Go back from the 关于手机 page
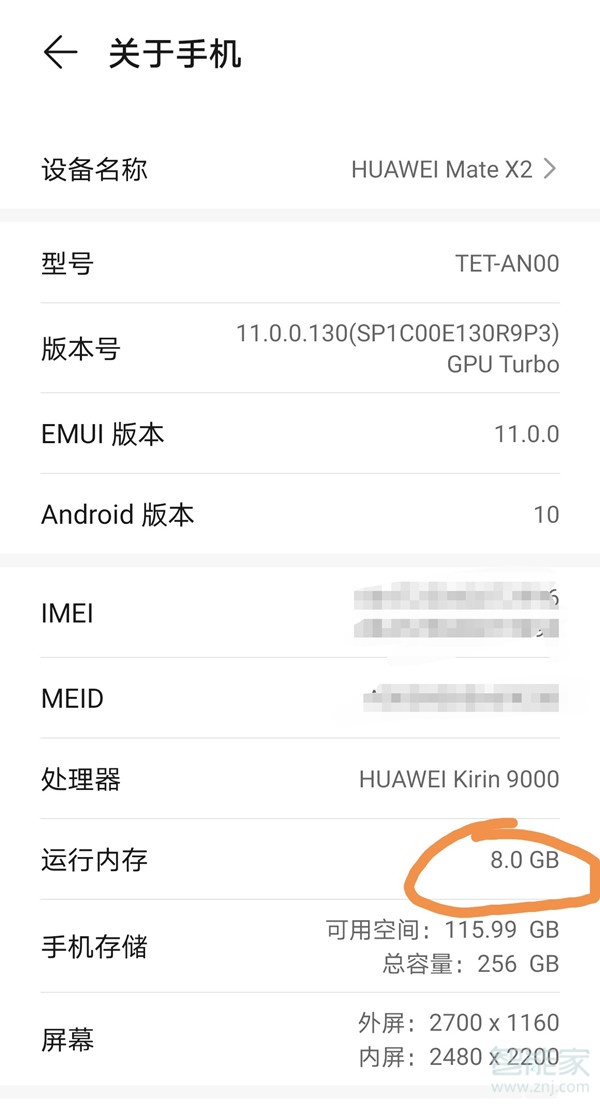Image resolution: width=600 pixels, height=1106 pixels. [x=60, y=53]
